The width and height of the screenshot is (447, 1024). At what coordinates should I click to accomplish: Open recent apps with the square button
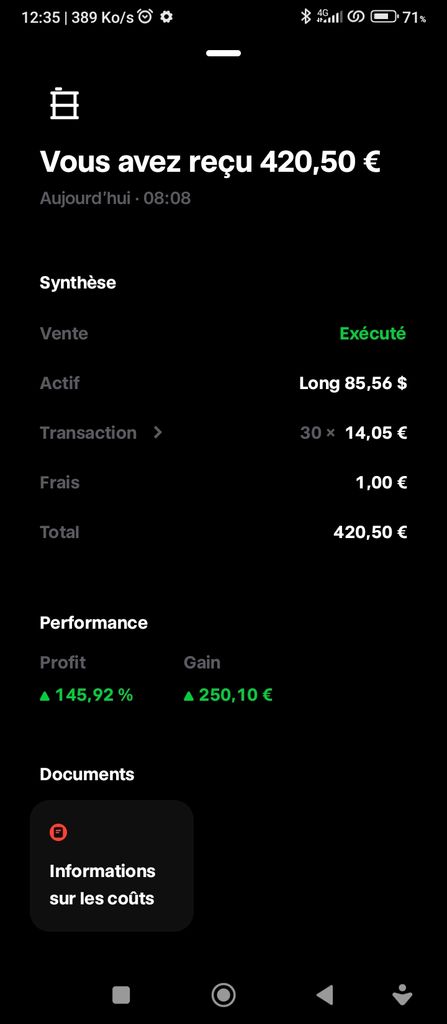tap(122, 995)
